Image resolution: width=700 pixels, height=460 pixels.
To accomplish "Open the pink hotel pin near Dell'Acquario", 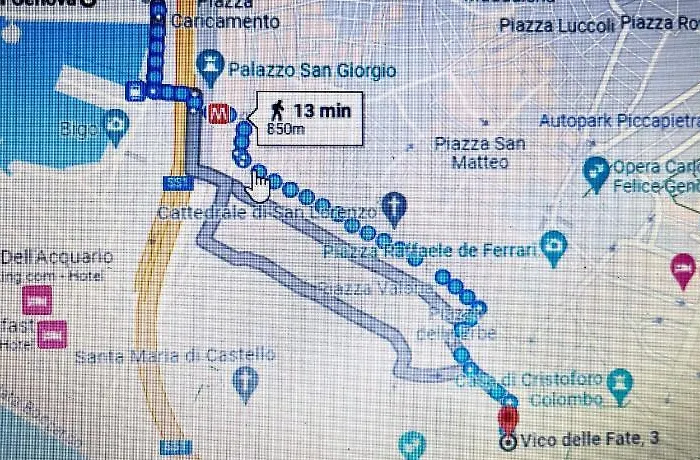I will (37, 299).
